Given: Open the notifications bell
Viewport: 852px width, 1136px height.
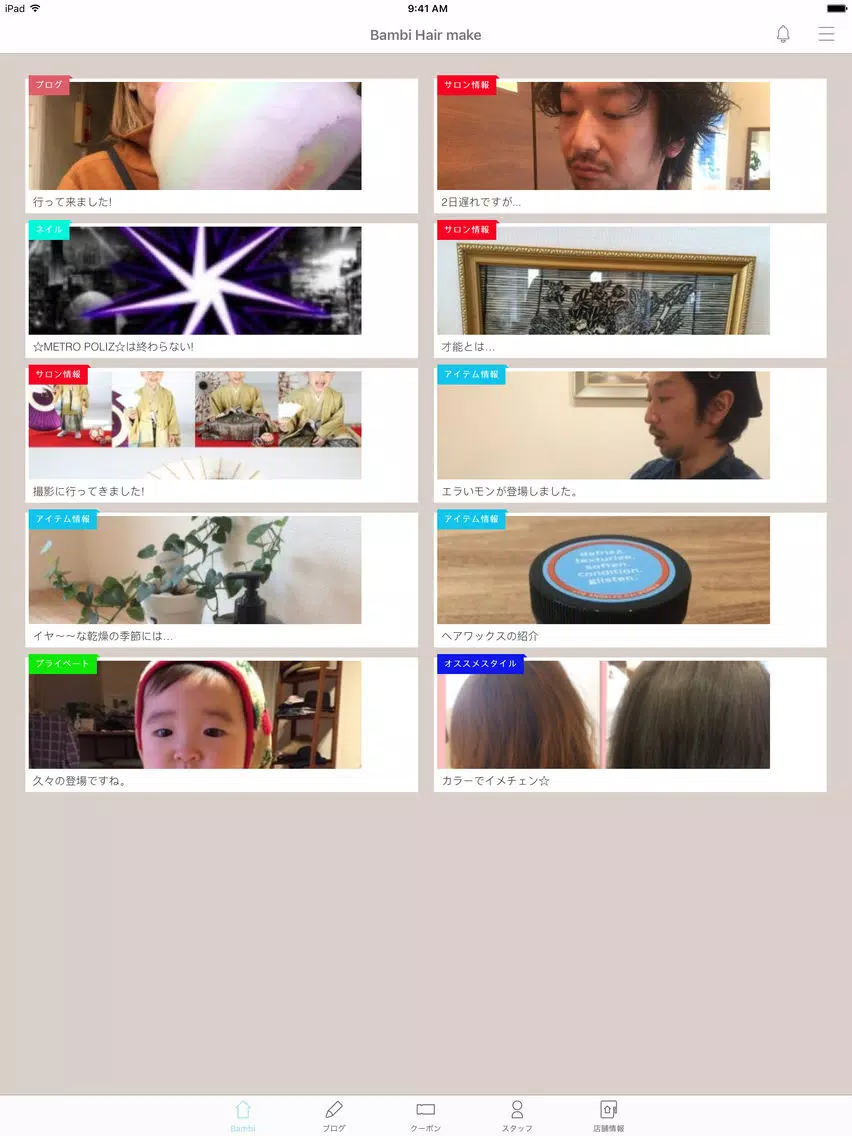Looking at the screenshot, I should coord(783,34).
